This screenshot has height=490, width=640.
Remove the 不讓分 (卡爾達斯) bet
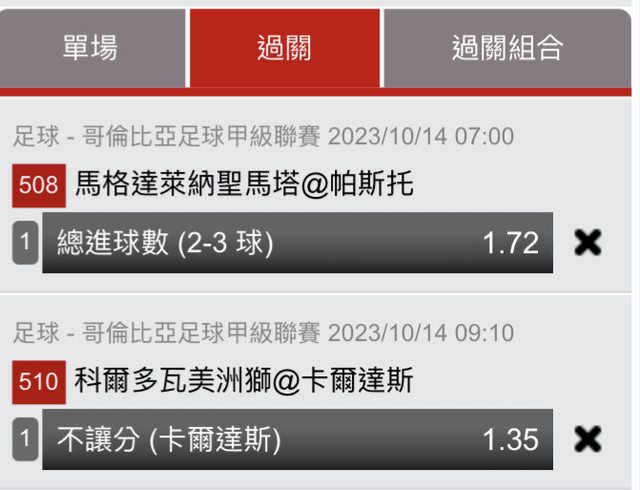pos(589,439)
